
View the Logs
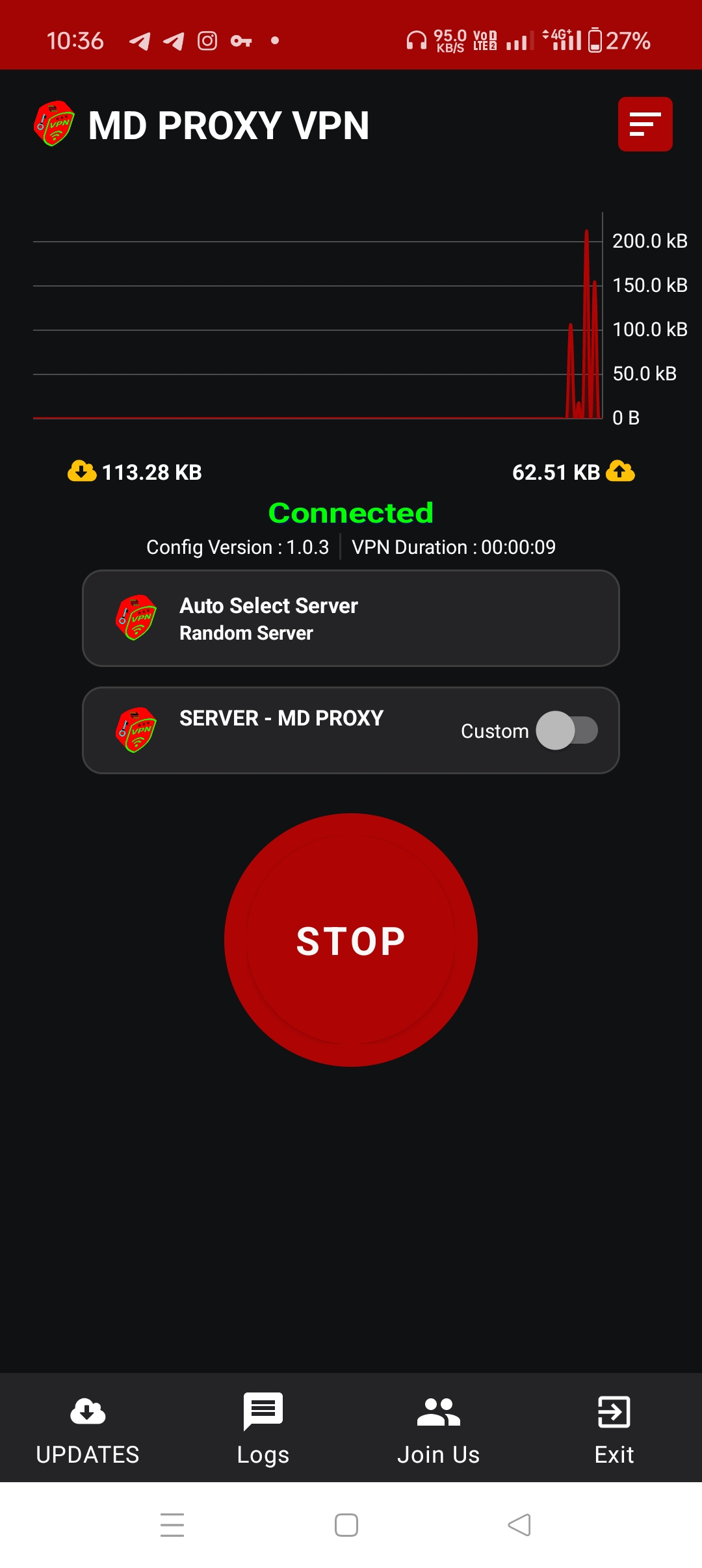263,1429
